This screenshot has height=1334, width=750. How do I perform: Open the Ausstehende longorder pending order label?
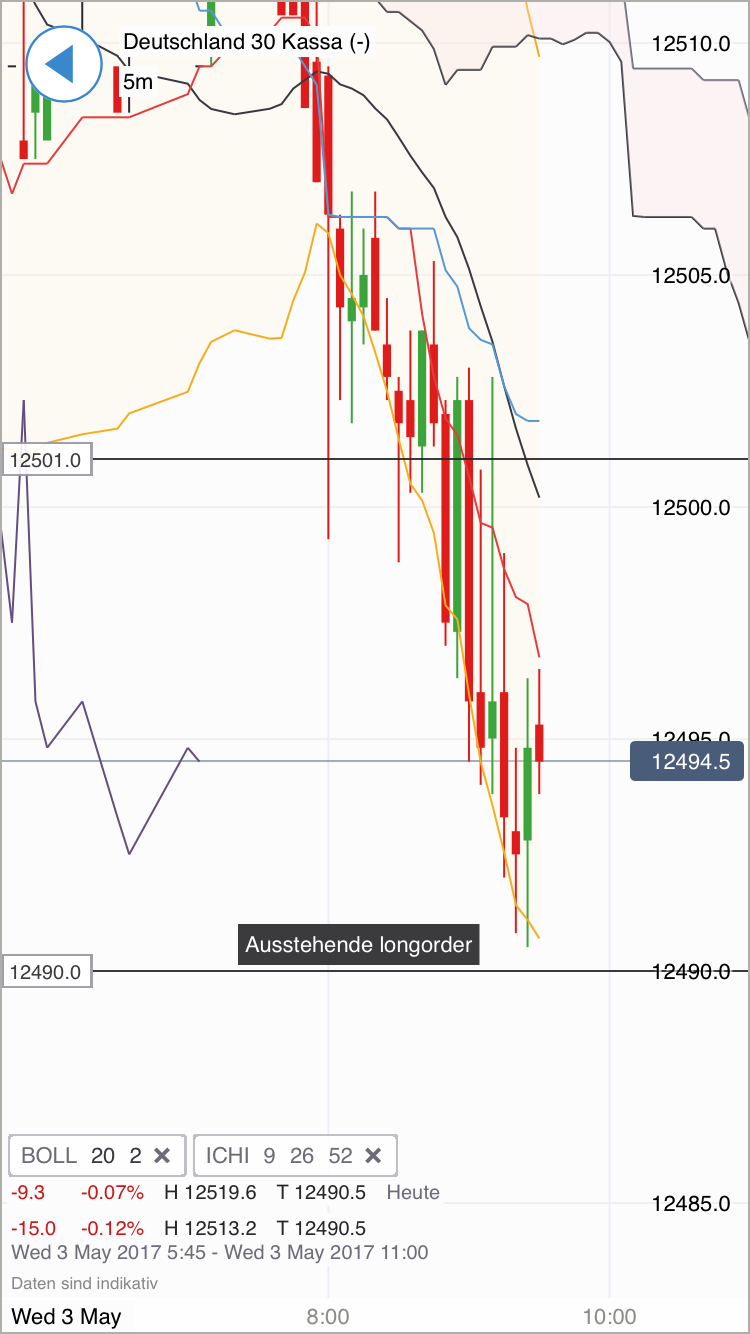point(358,944)
